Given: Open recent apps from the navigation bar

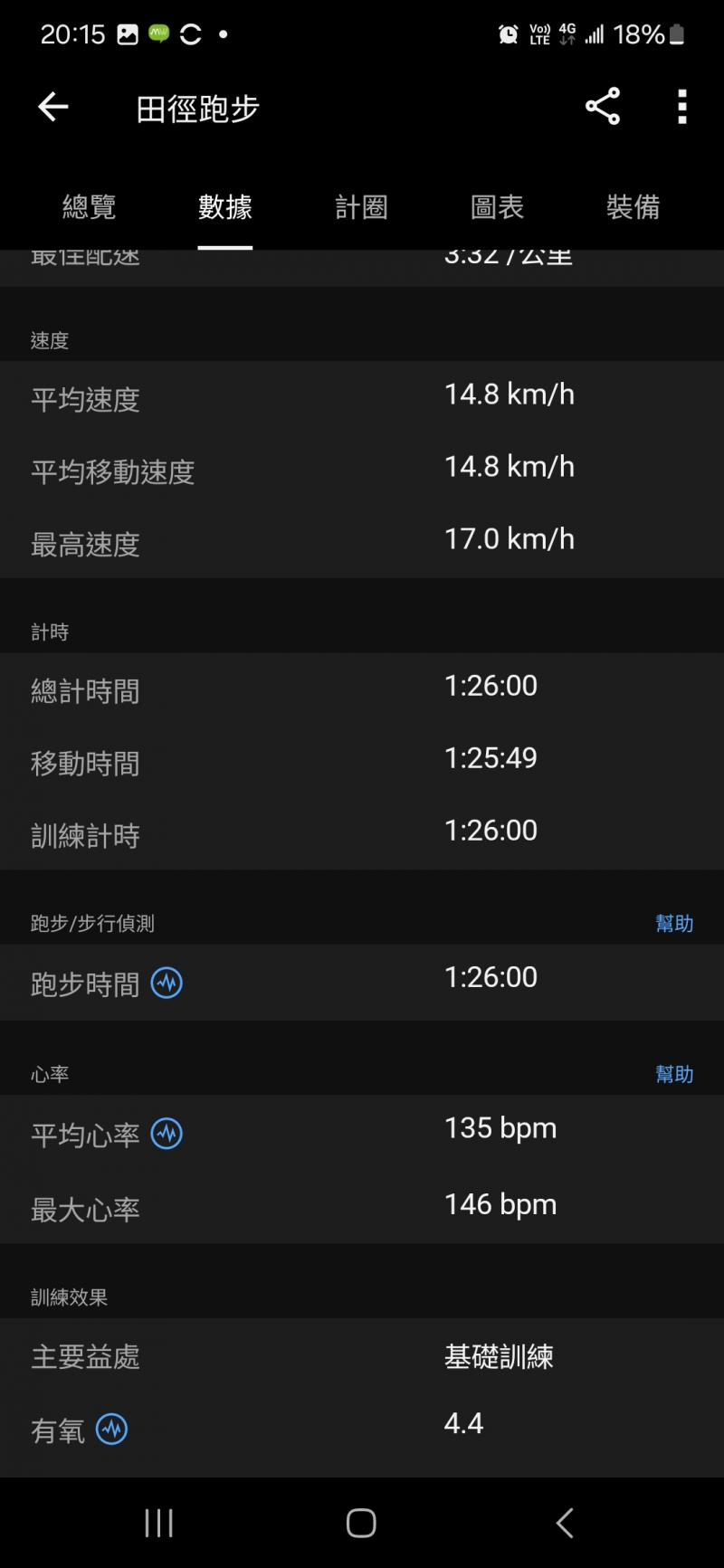Looking at the screenshot, I should [x=159, y=1524].
